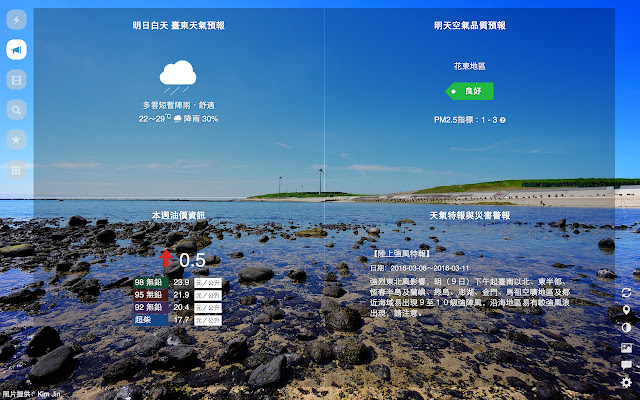Open the feedback speech bubble icon

(626, 365)
